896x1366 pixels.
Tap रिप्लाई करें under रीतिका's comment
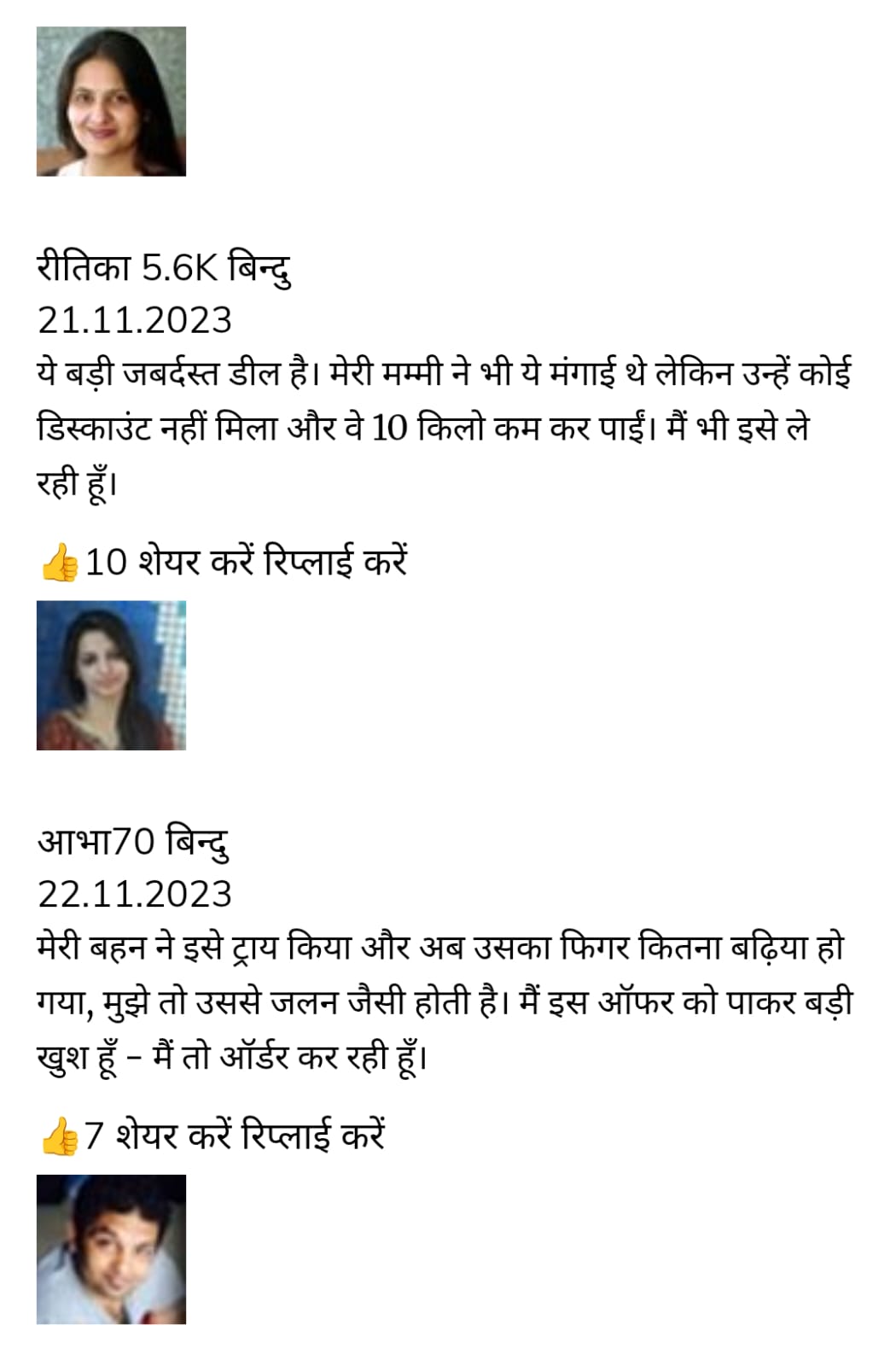[335, 563]
